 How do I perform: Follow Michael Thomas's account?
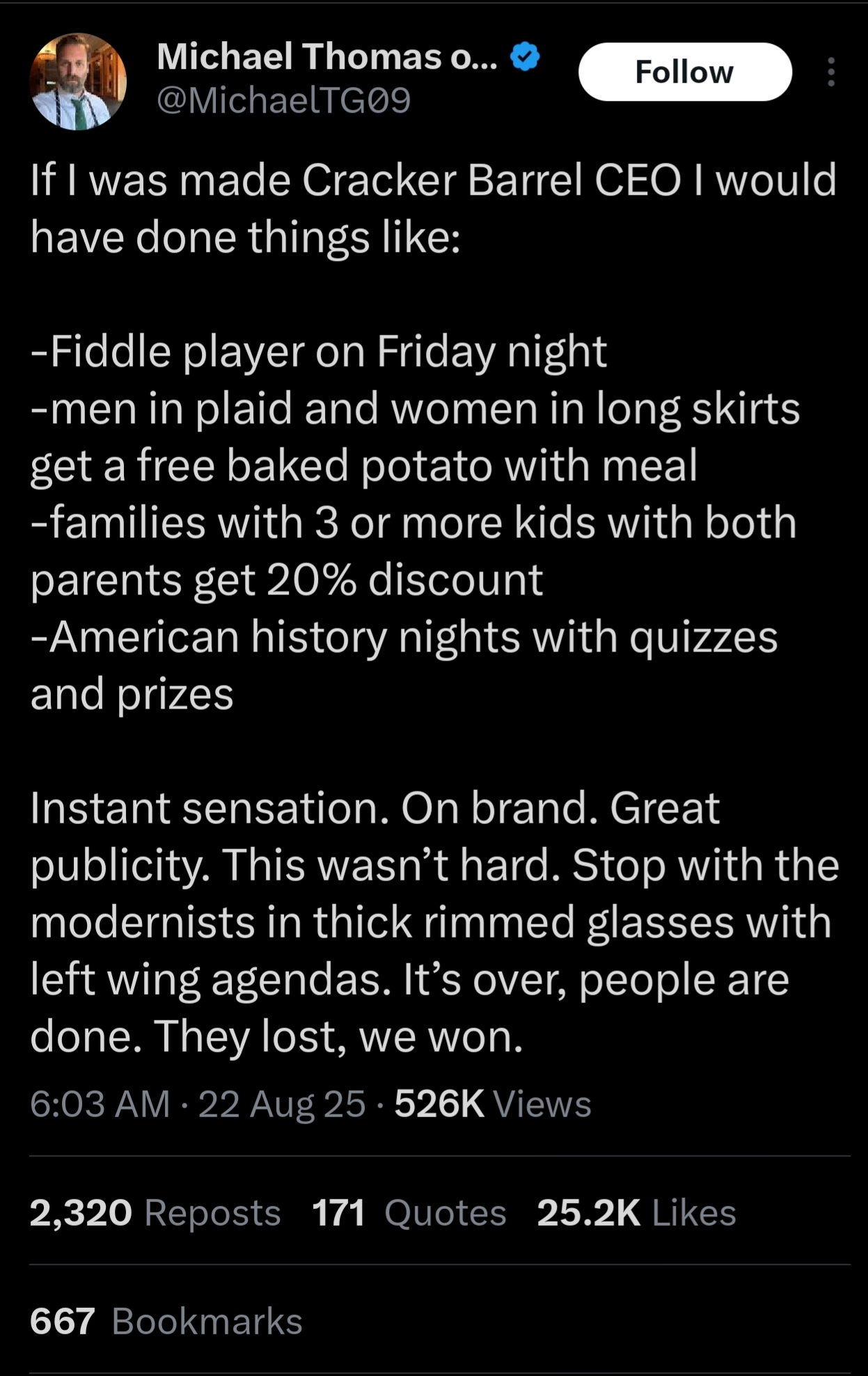tap(685, 72)
